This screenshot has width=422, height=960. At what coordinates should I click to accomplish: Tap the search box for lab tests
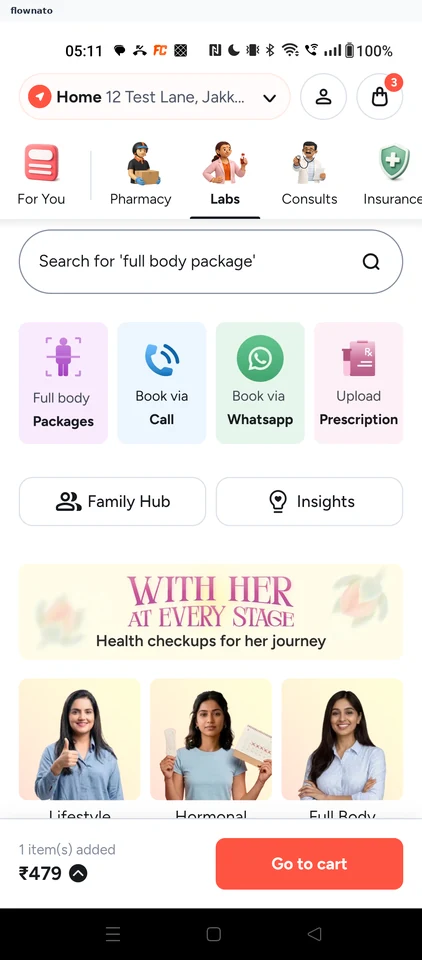211,261
